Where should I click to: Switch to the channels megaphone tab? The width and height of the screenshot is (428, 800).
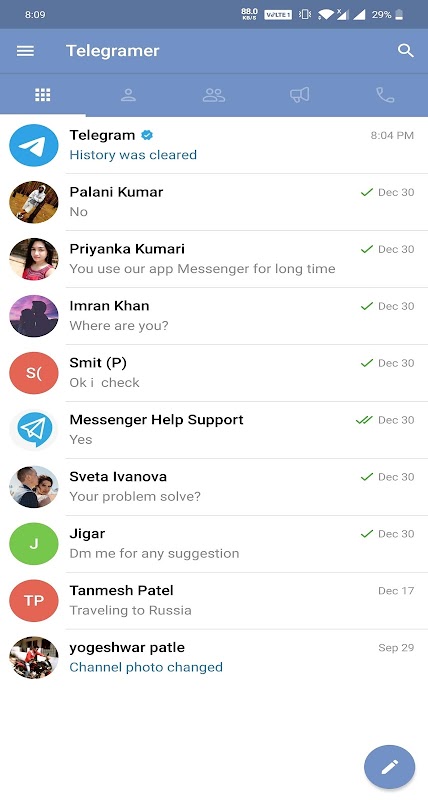coord(299,95)
